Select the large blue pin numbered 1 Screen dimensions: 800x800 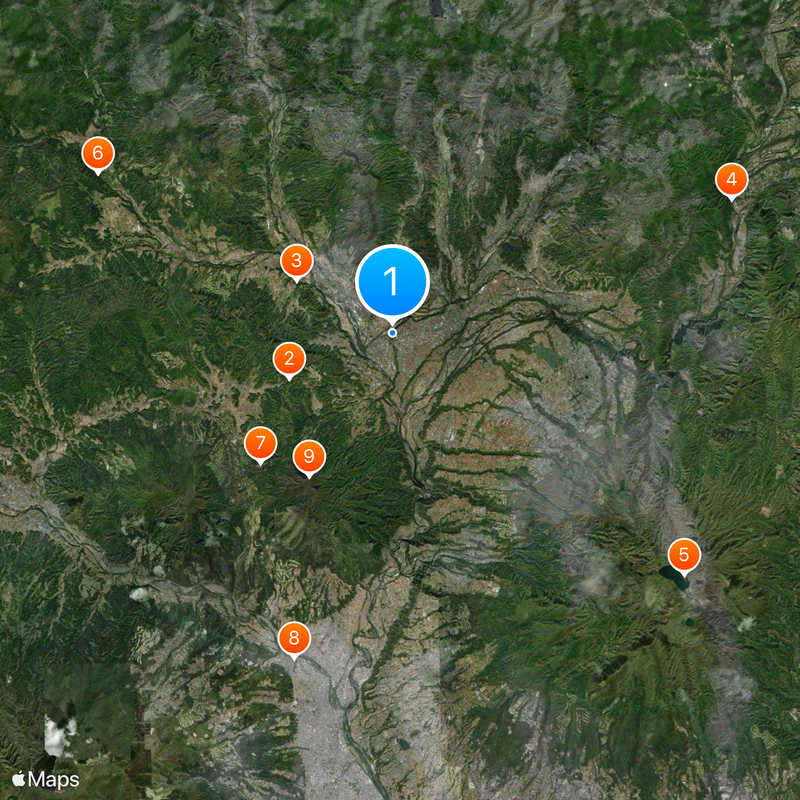point(392,282)
